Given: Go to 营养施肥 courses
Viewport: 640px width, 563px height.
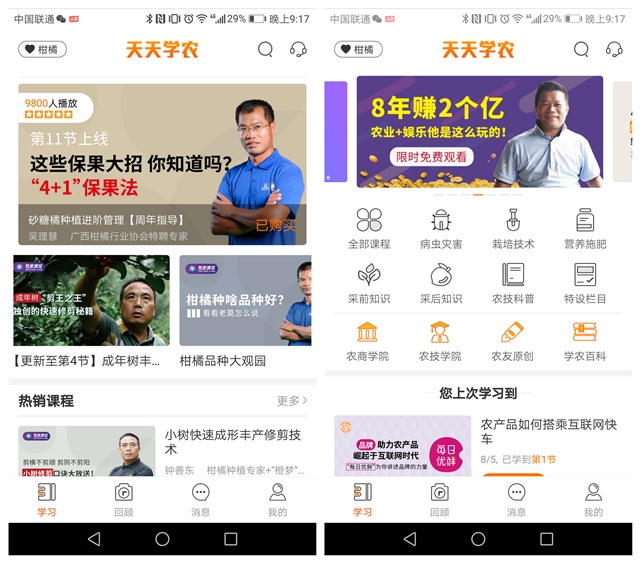Looking at the screenshot, I should click(585, 227).
